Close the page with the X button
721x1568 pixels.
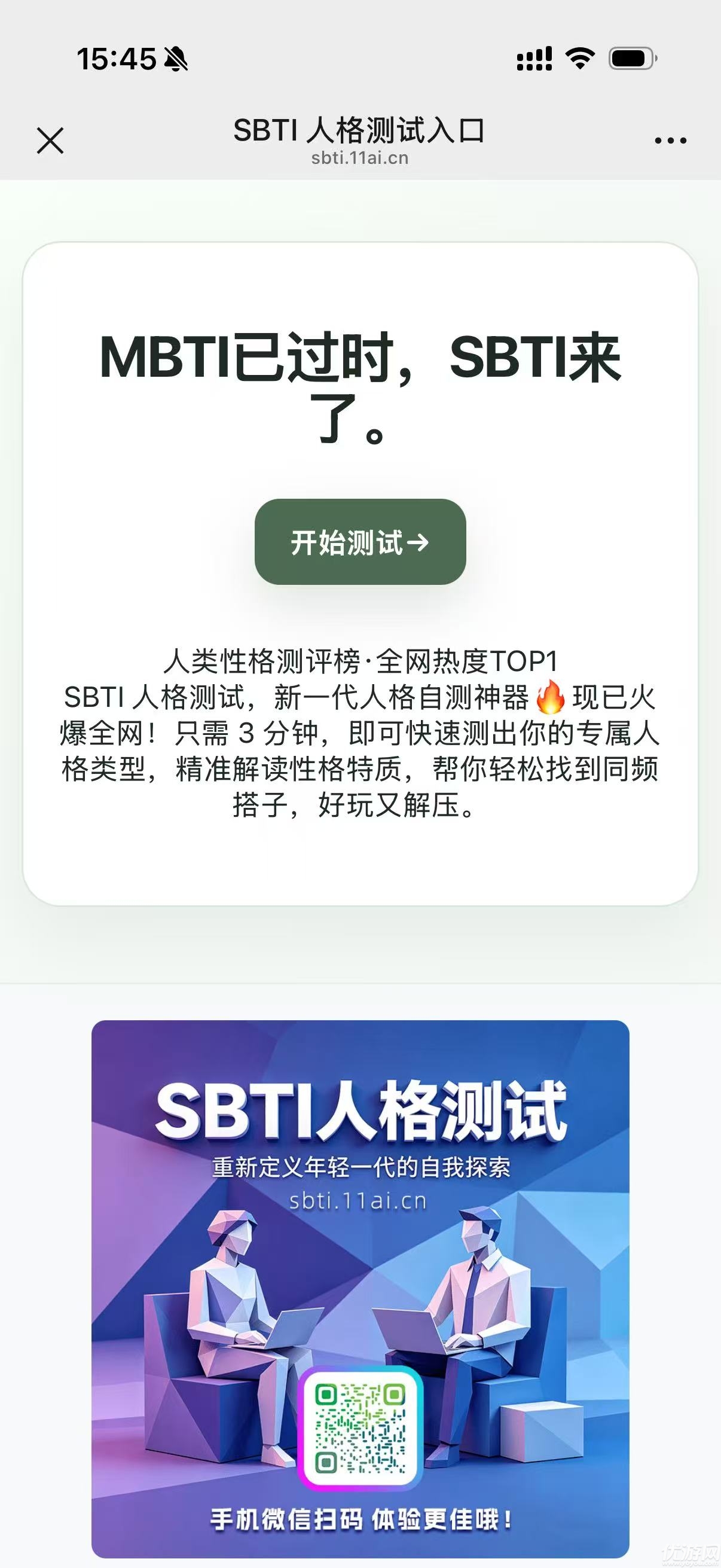[x=50, y=141]
